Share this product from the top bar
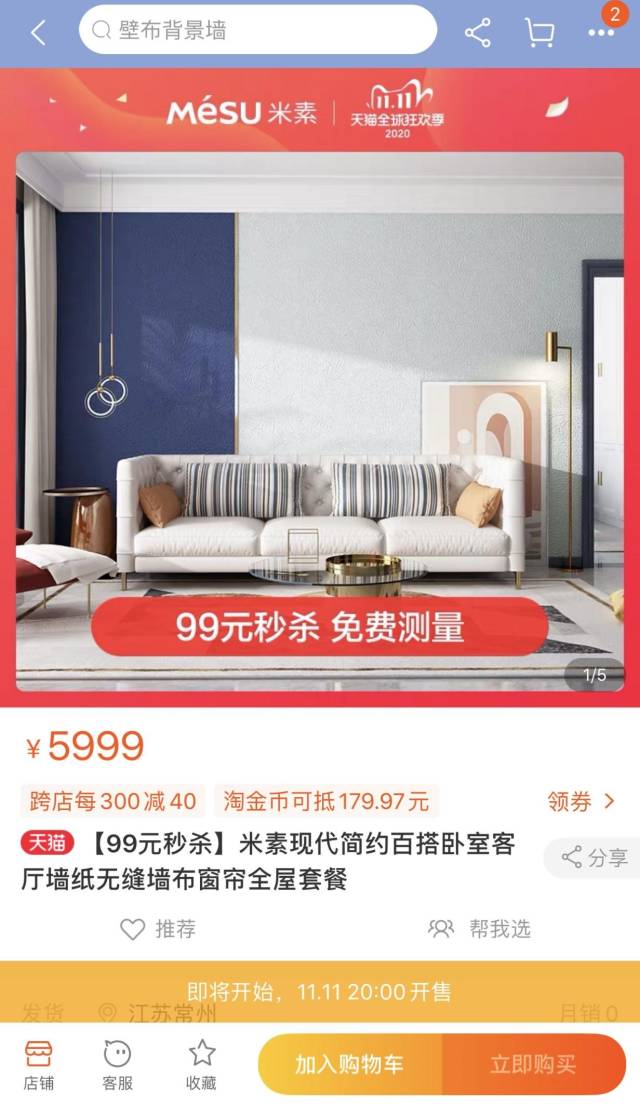 (478, 32)
